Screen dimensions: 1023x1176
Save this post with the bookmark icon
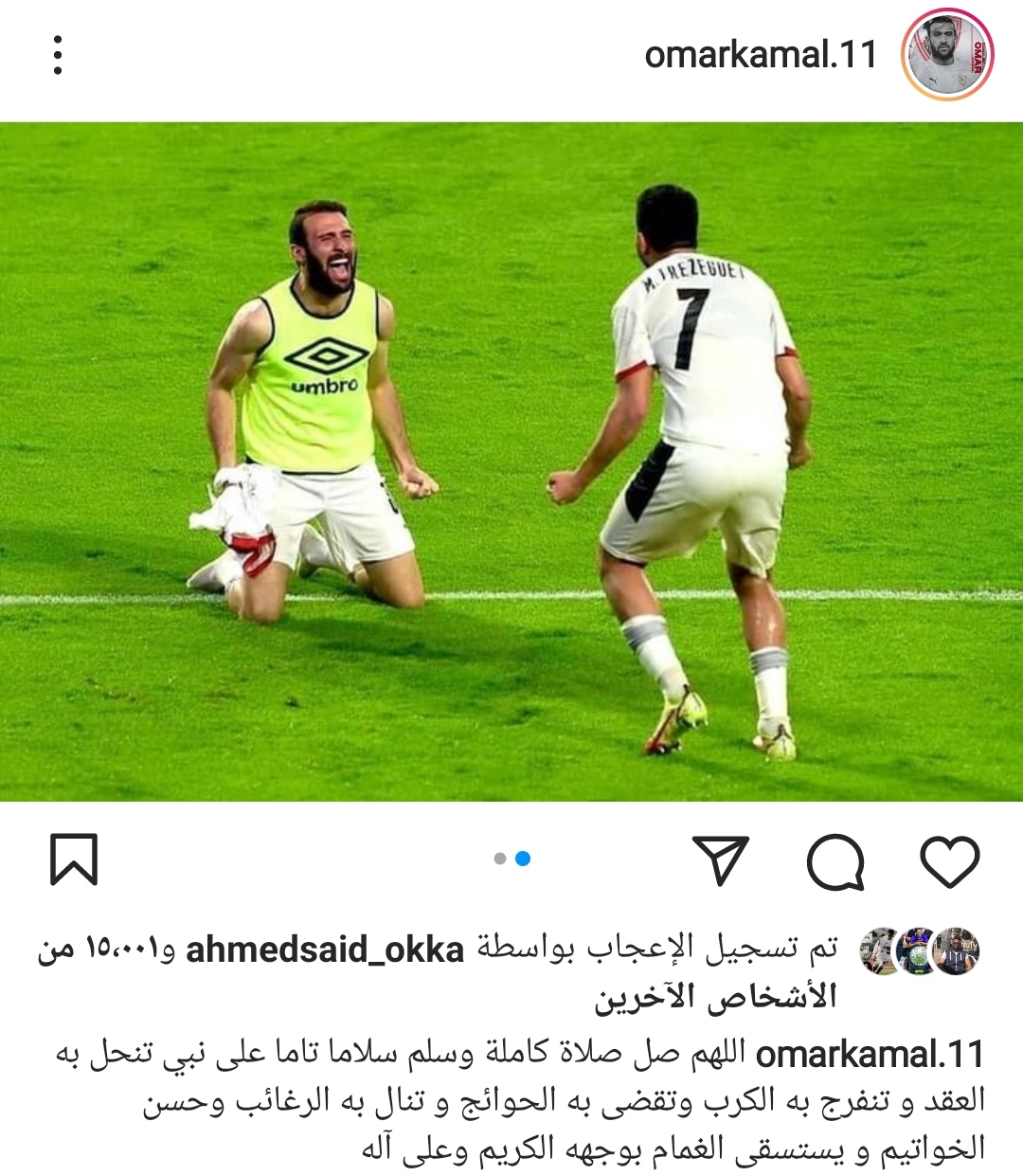[73, 859]
